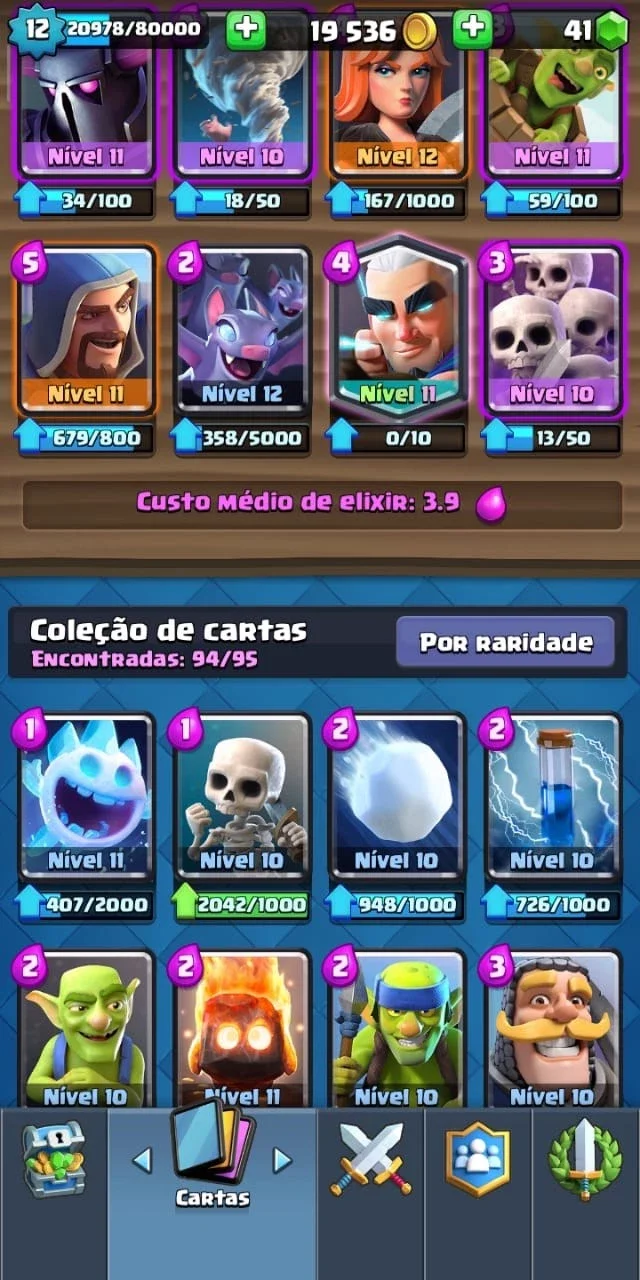640x1280 pixels.
Task: Open the Skeleton Army card with 13/50
Action: pyautogui.click(x=554, y=330)
